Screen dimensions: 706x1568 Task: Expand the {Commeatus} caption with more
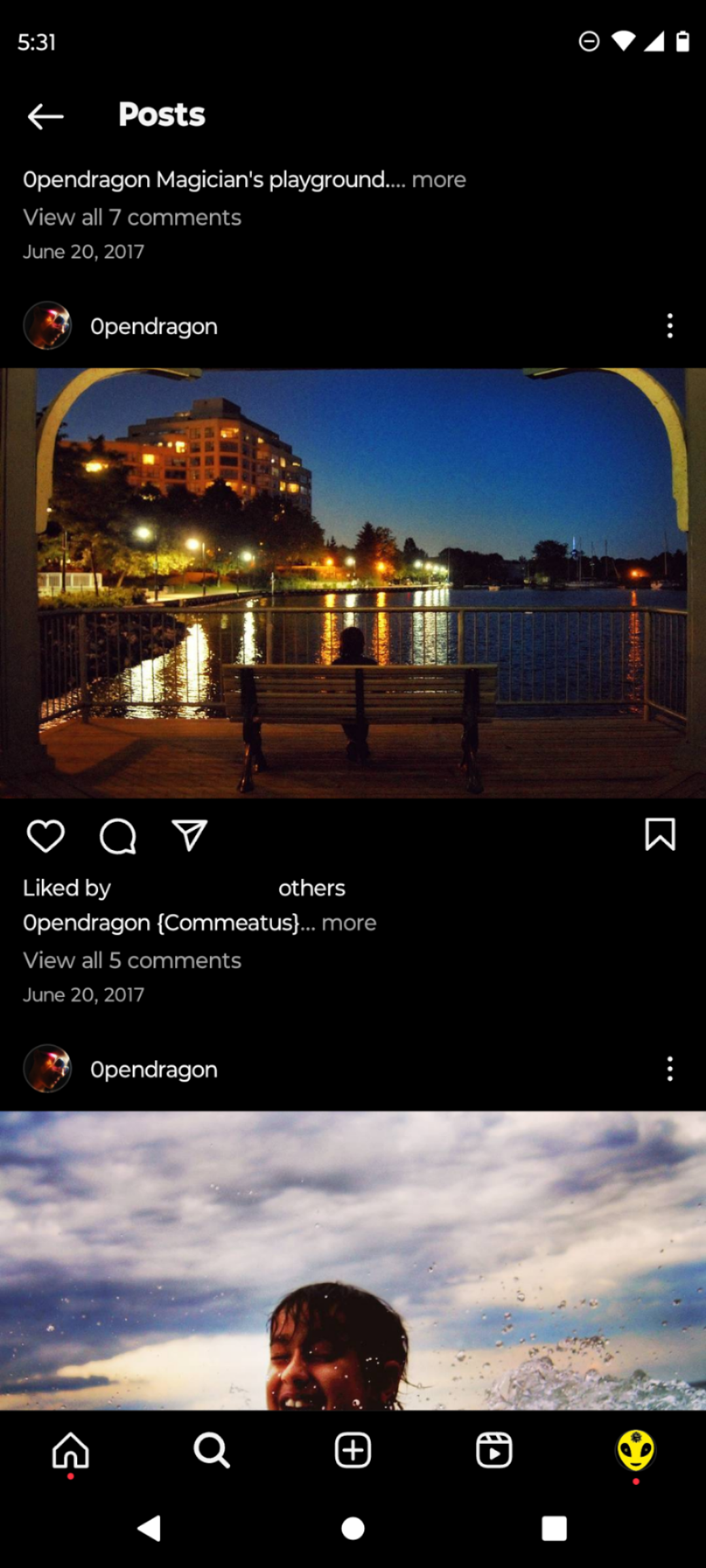pos(348,923)
